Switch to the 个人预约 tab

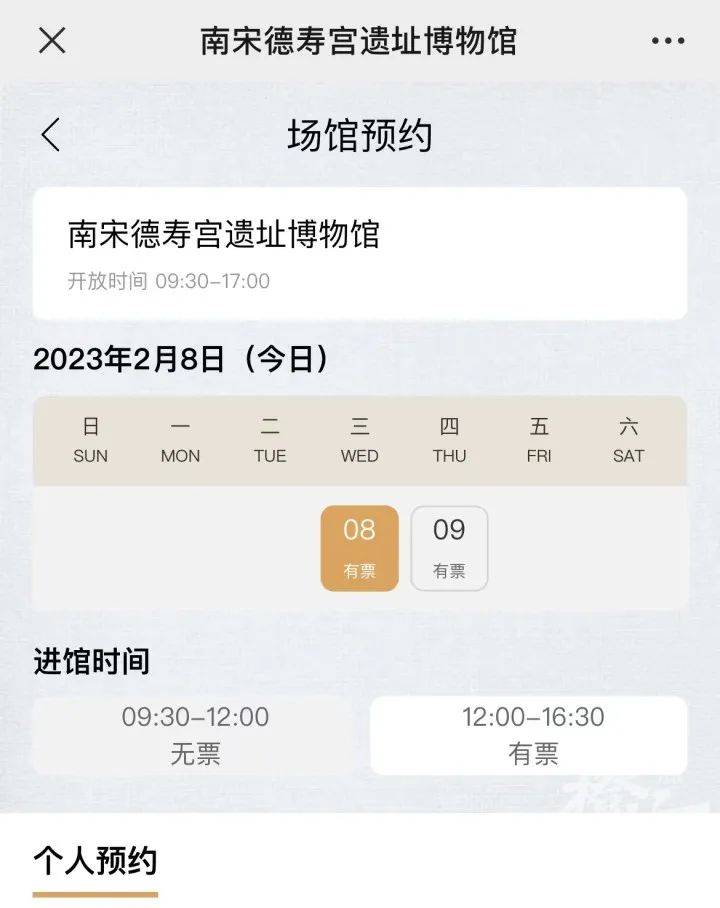[x=95, y=861]
